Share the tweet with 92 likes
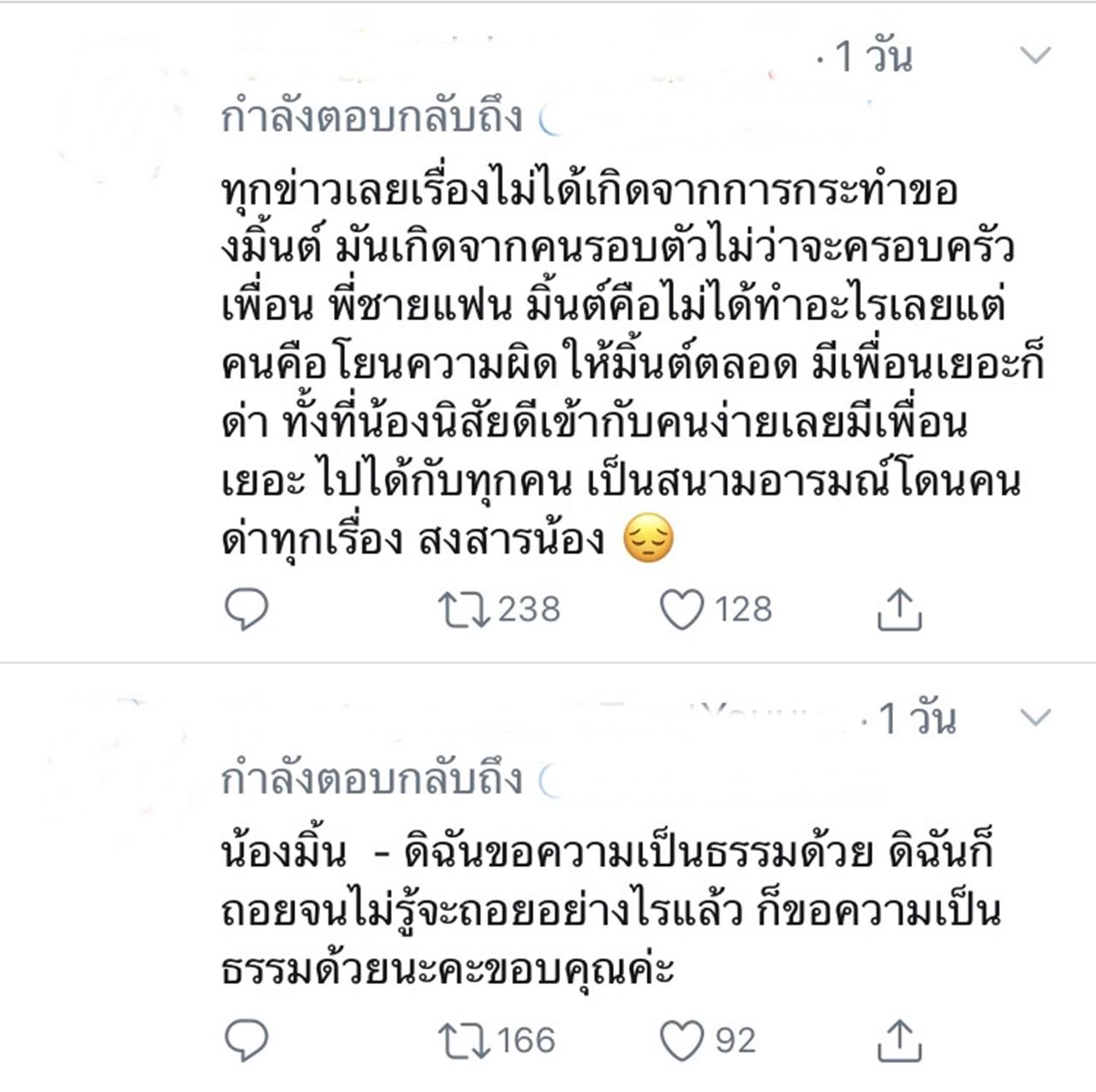 (x=899, y=1041)
